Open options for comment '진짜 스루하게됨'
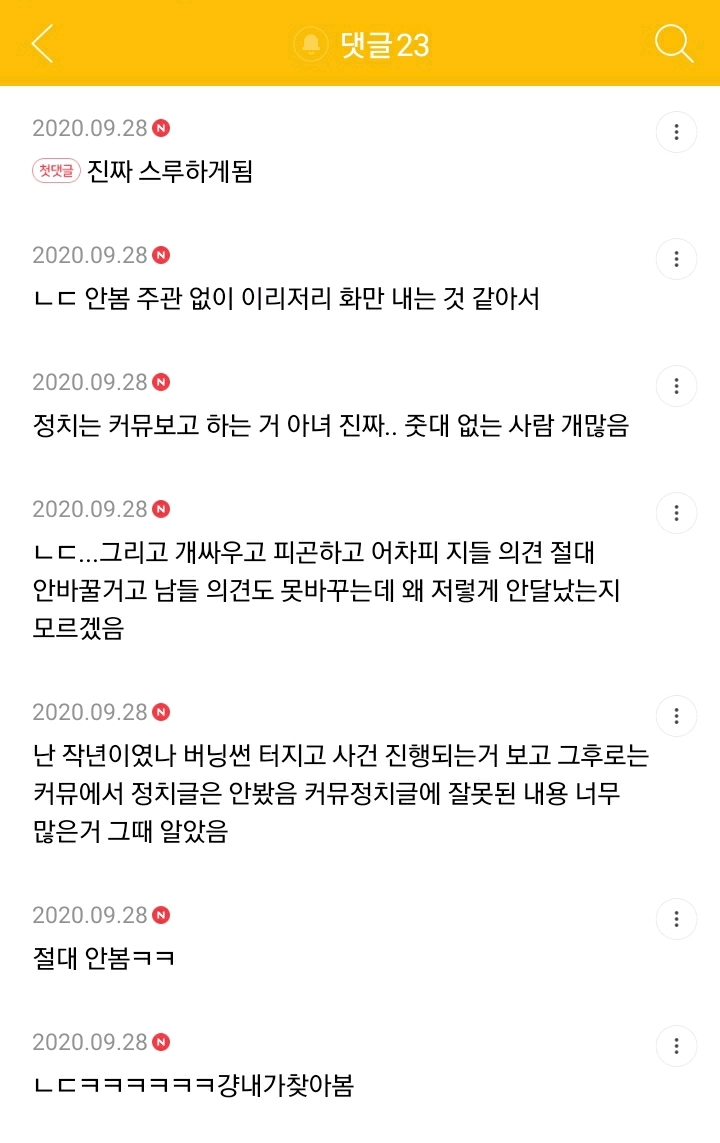The height and width of the screenshot is (1143, 720). (677, 132)
